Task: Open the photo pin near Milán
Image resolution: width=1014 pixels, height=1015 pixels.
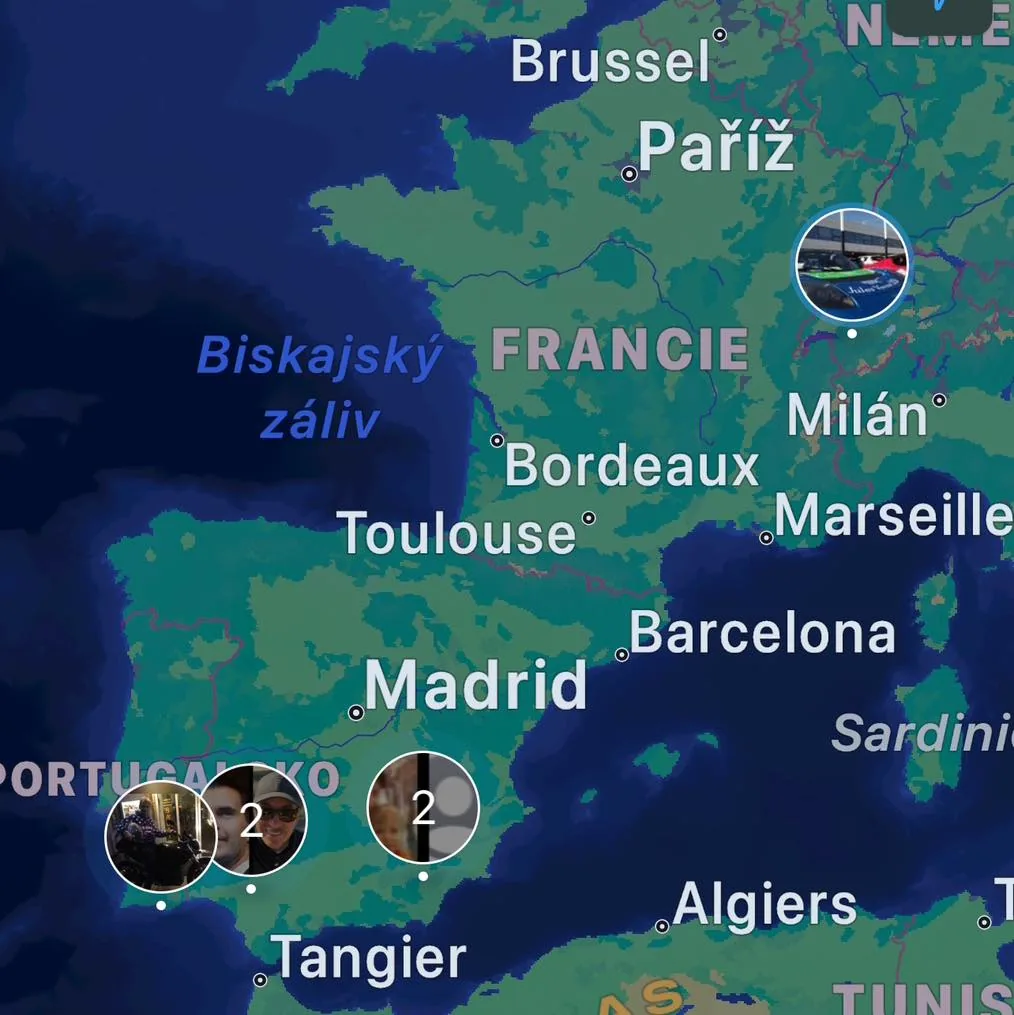Action: coord(852,266)
